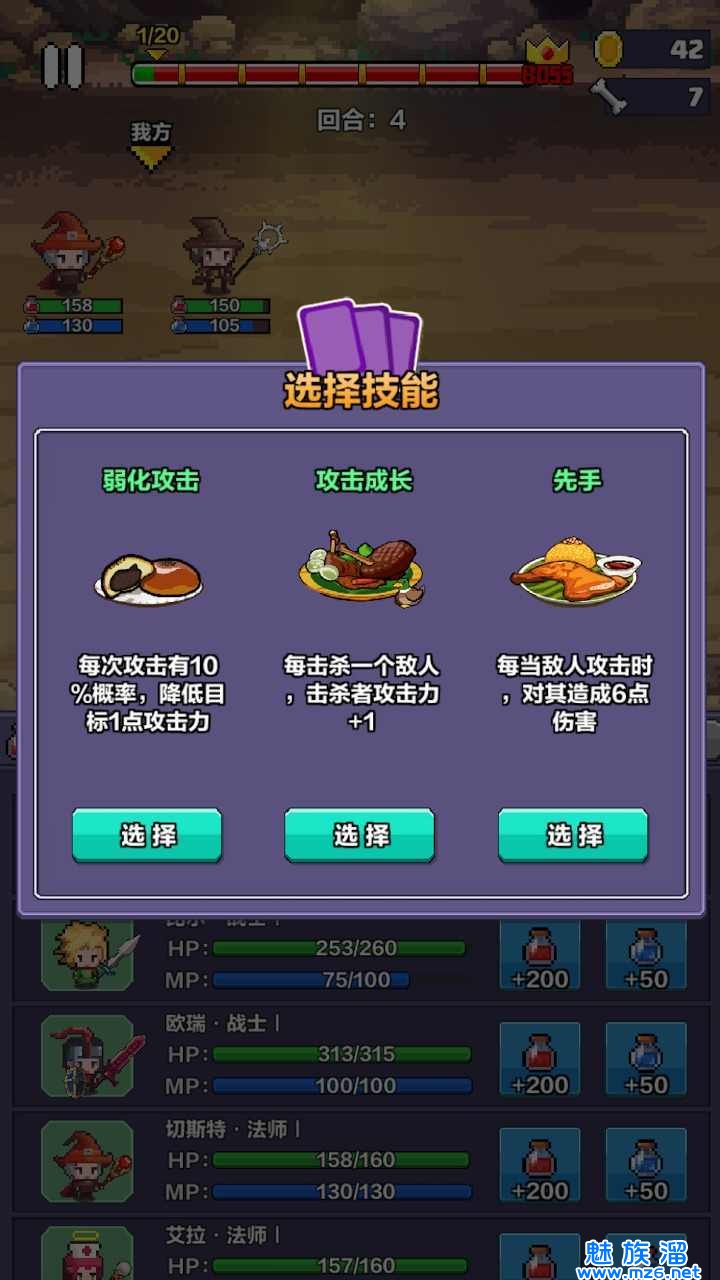
Task: Give +200 HP potion to 切斯特
Action: (x=540, y=1166)
